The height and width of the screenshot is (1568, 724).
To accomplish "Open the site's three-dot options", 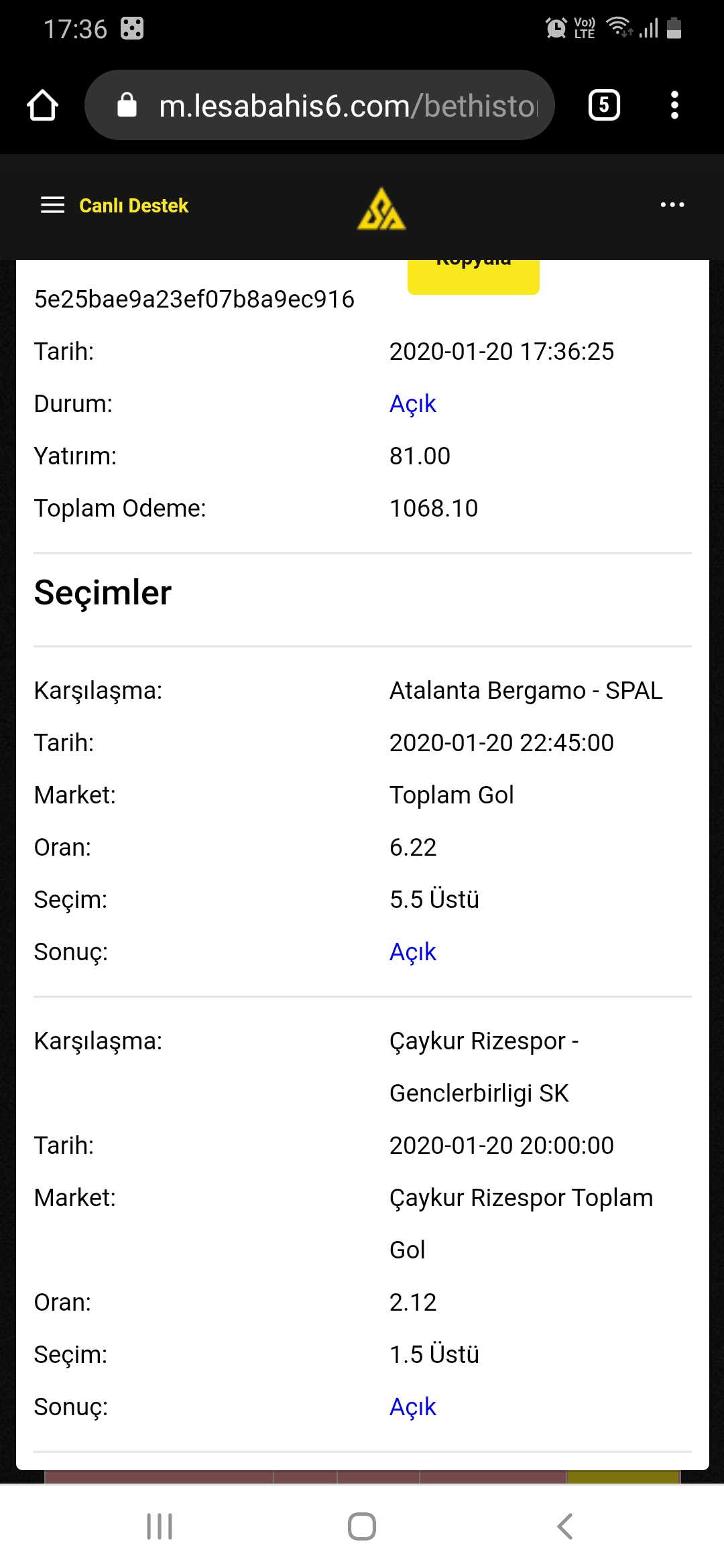I will 672,204.
